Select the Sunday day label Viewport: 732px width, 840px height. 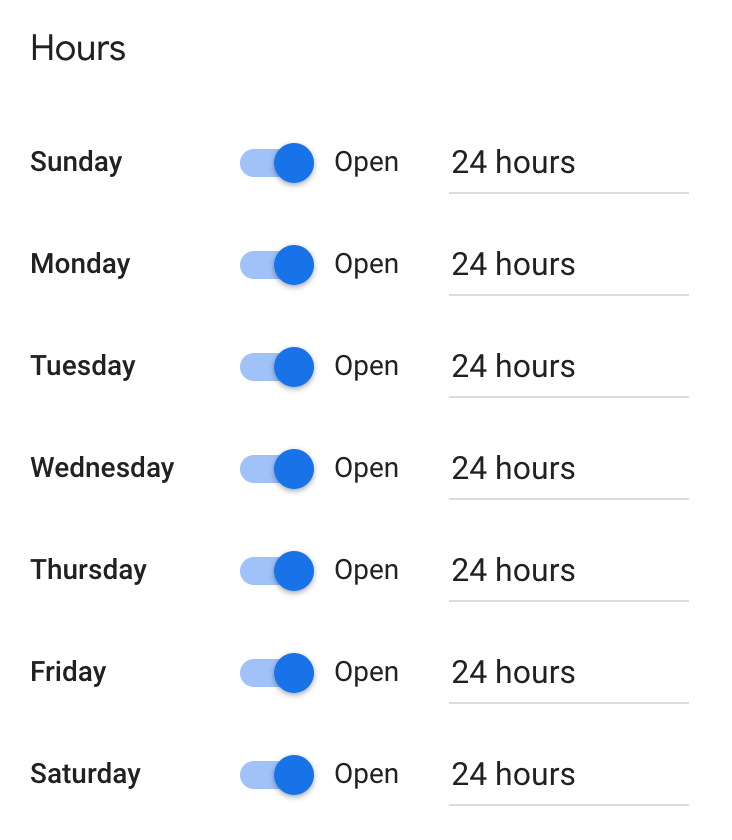coord(76,162)
